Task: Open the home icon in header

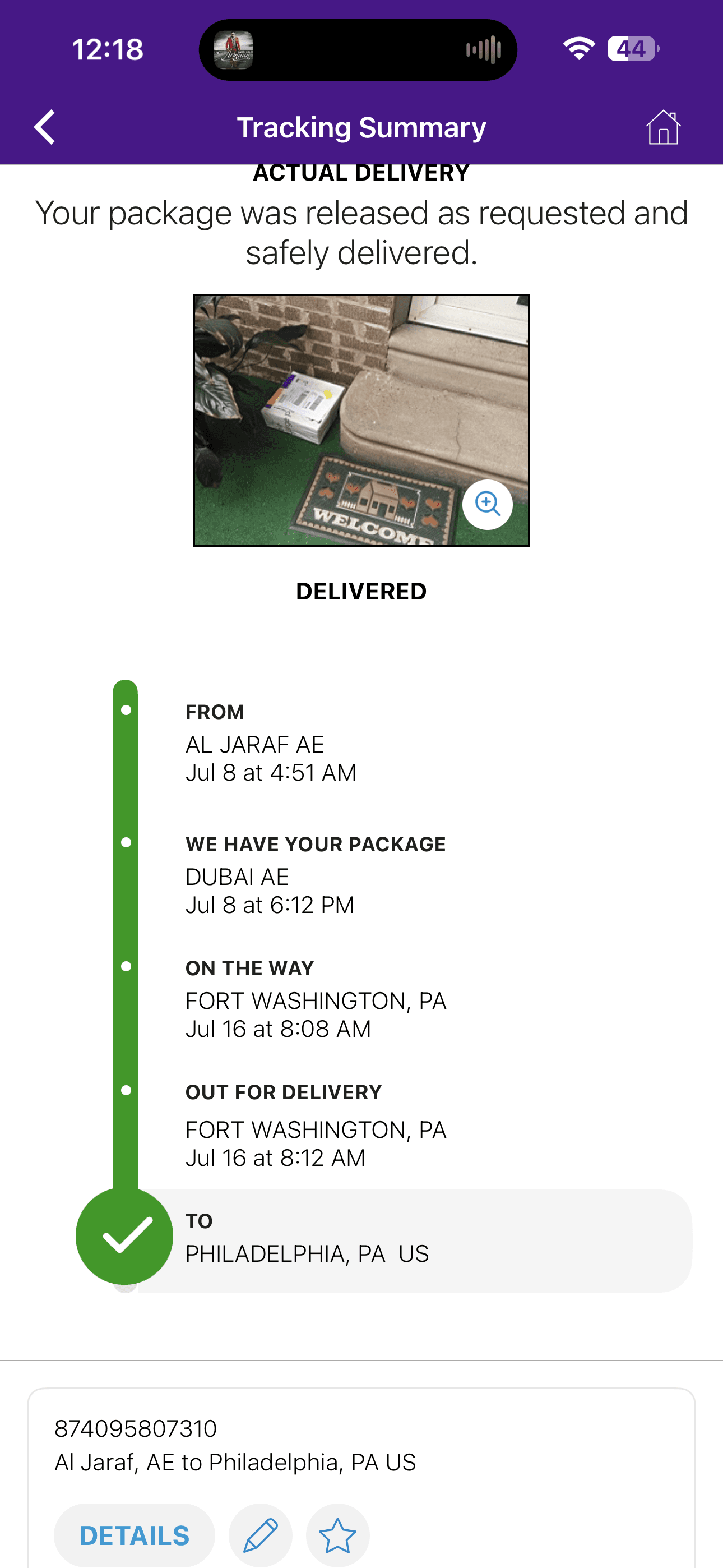Action: pyautogui.click(x=662, y=127)
